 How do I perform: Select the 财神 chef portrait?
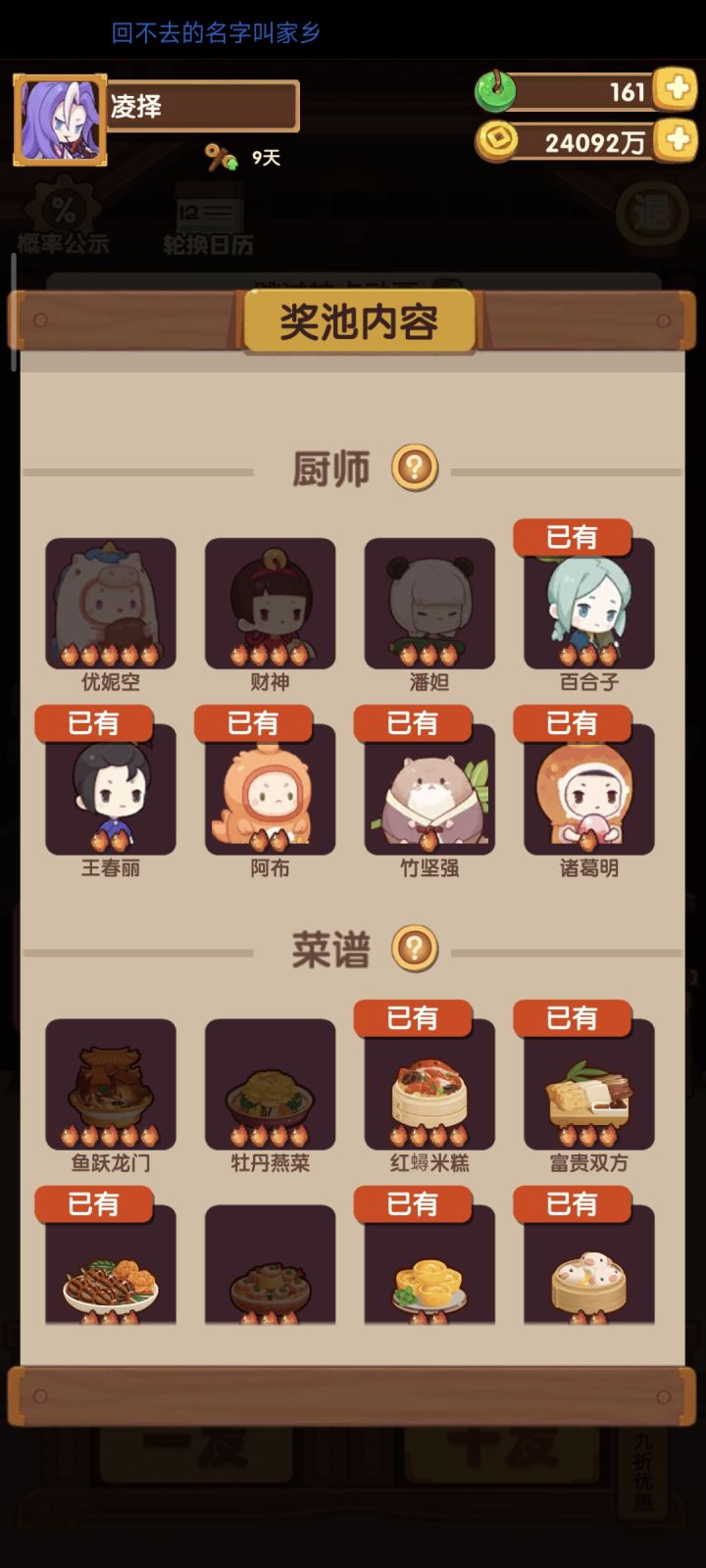coord(270,605)
